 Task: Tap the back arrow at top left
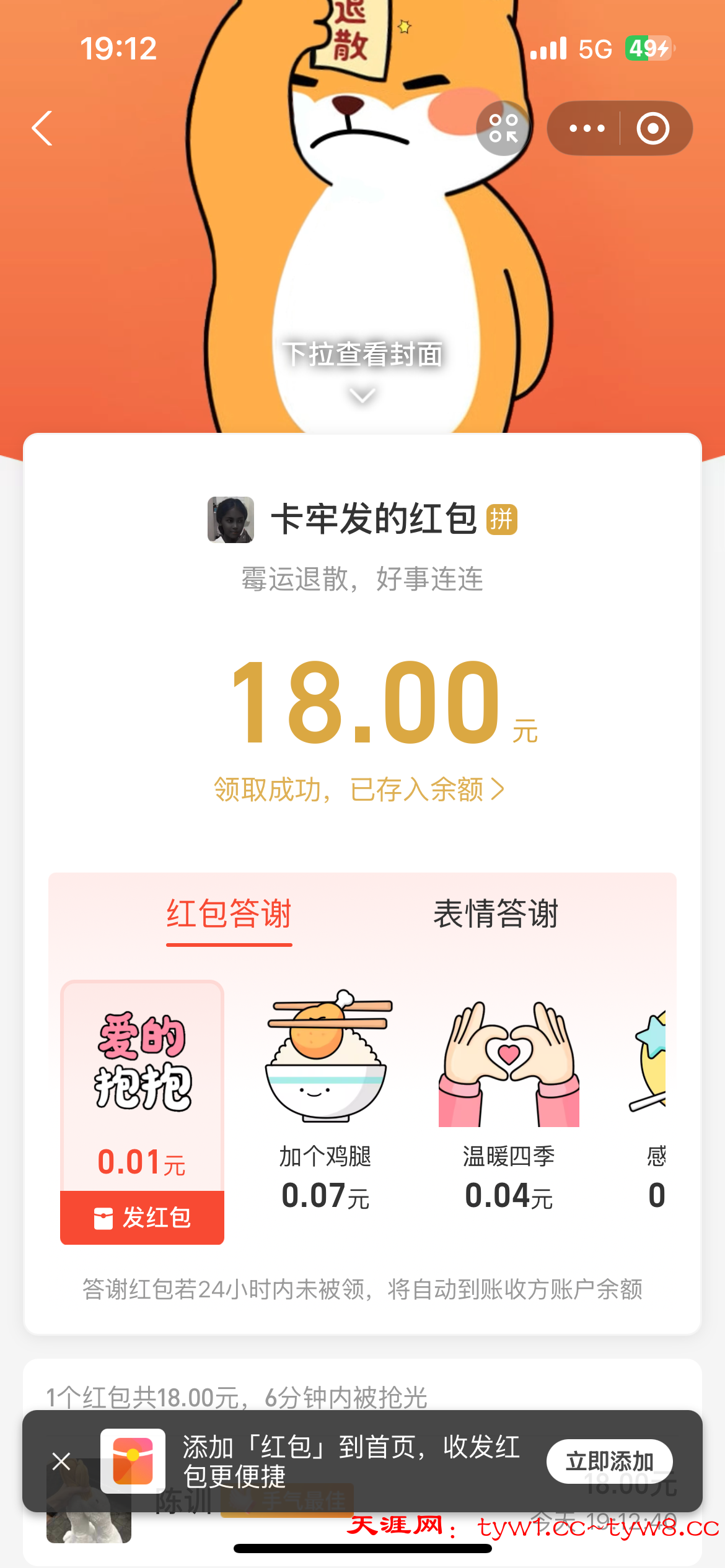41,128
